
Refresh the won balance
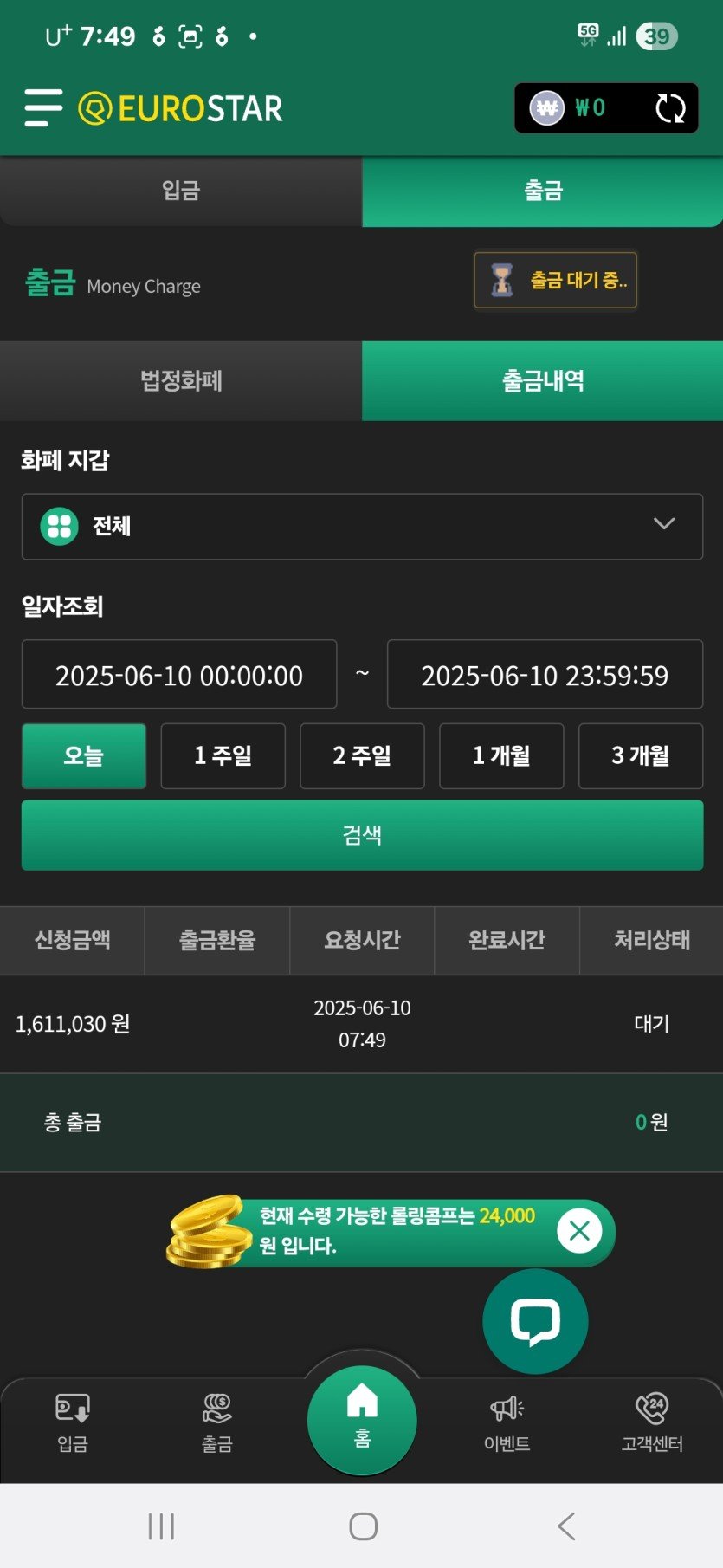click(669, 108)
